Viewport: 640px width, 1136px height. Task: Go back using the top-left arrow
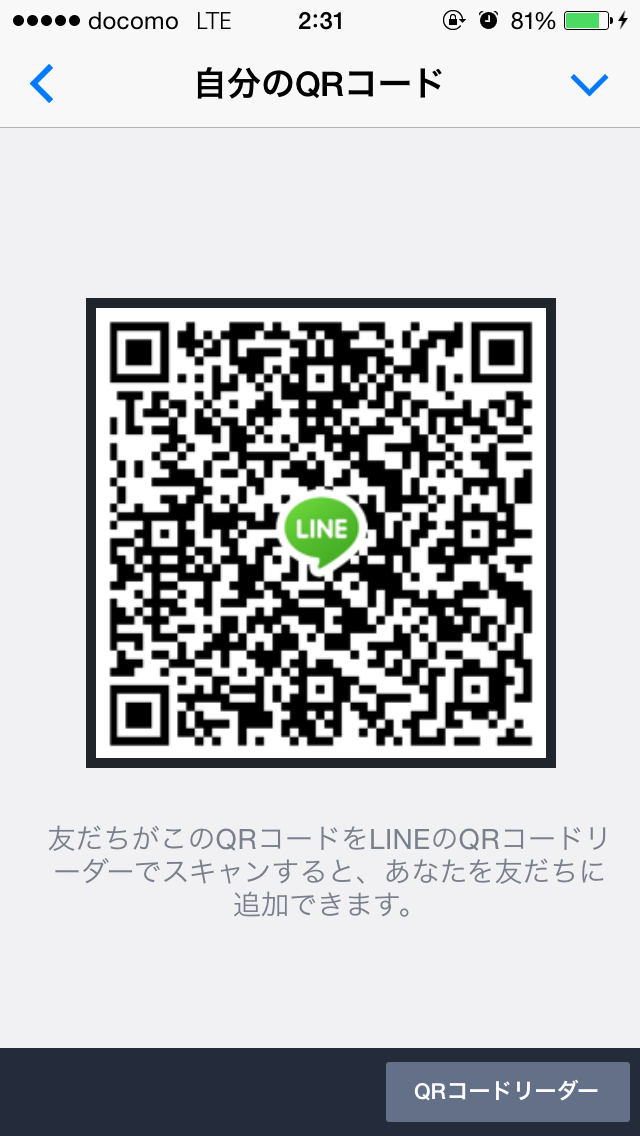42,84
